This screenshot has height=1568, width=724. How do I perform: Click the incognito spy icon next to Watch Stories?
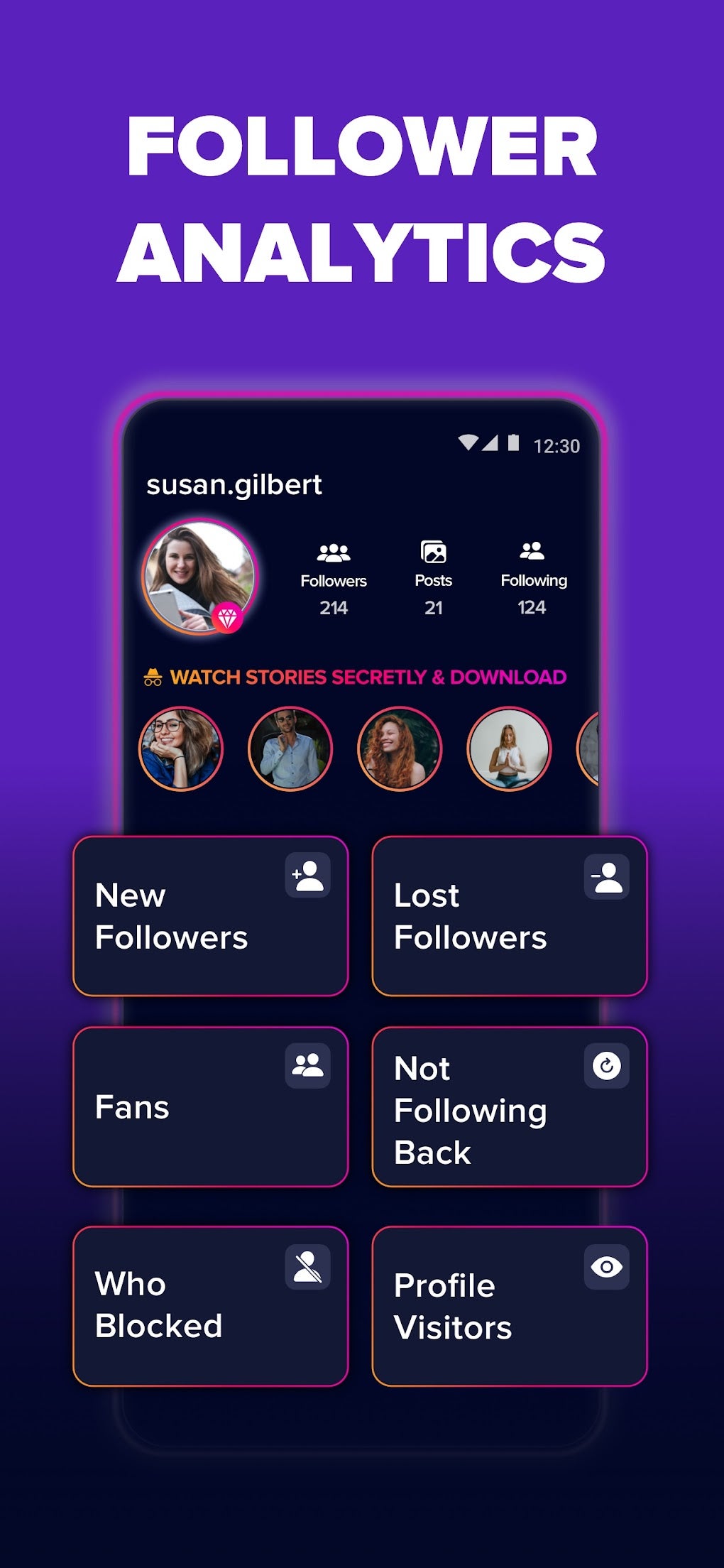click(155, 677)
